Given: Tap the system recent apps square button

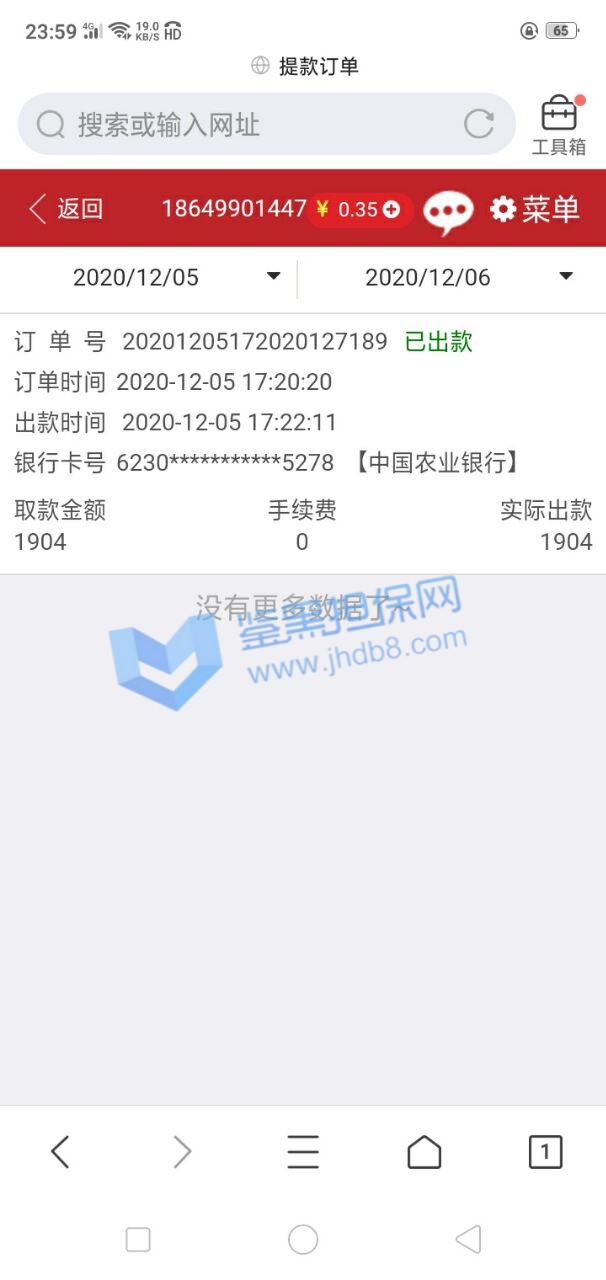Looking at the screenshot, I should click(x=138, y=1240).
